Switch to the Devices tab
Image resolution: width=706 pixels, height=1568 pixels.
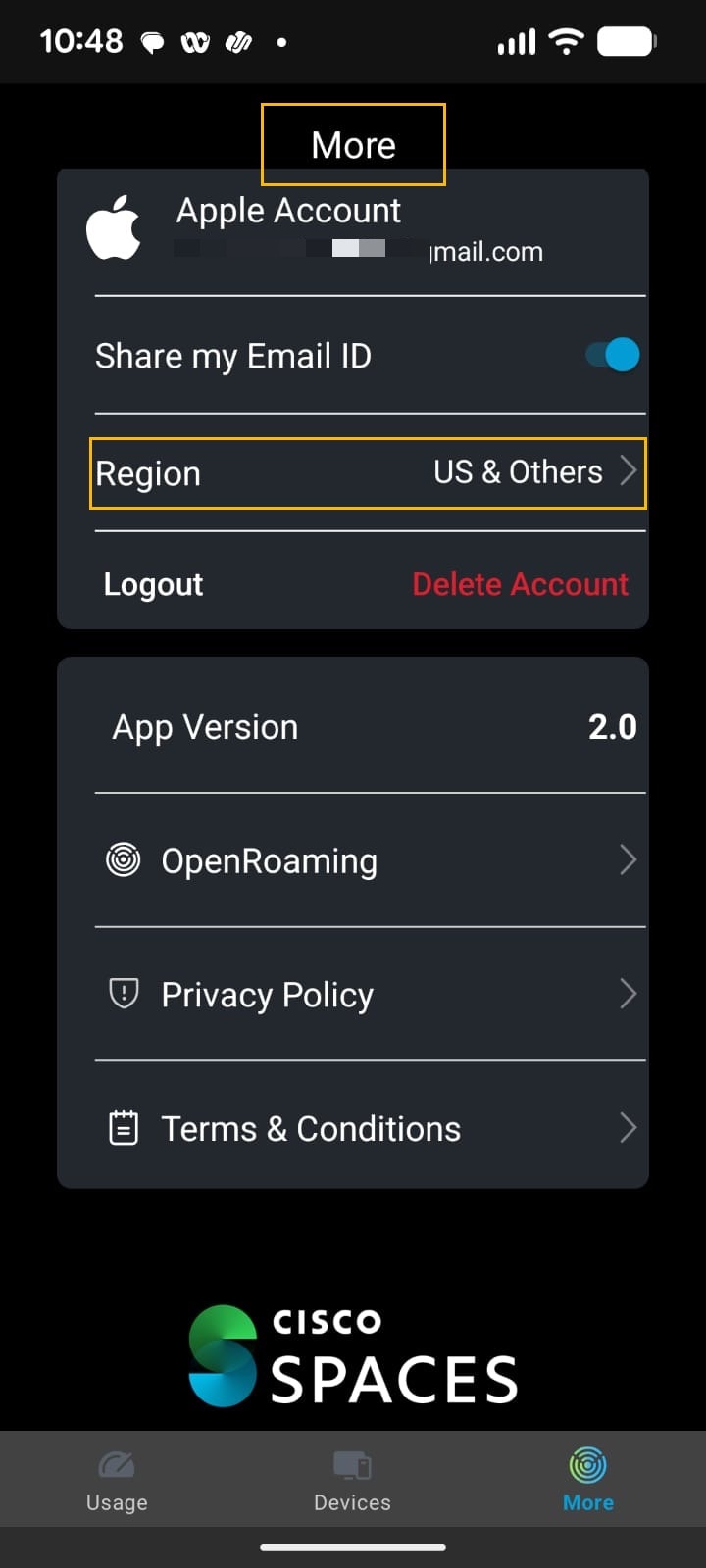point(352,1480)
